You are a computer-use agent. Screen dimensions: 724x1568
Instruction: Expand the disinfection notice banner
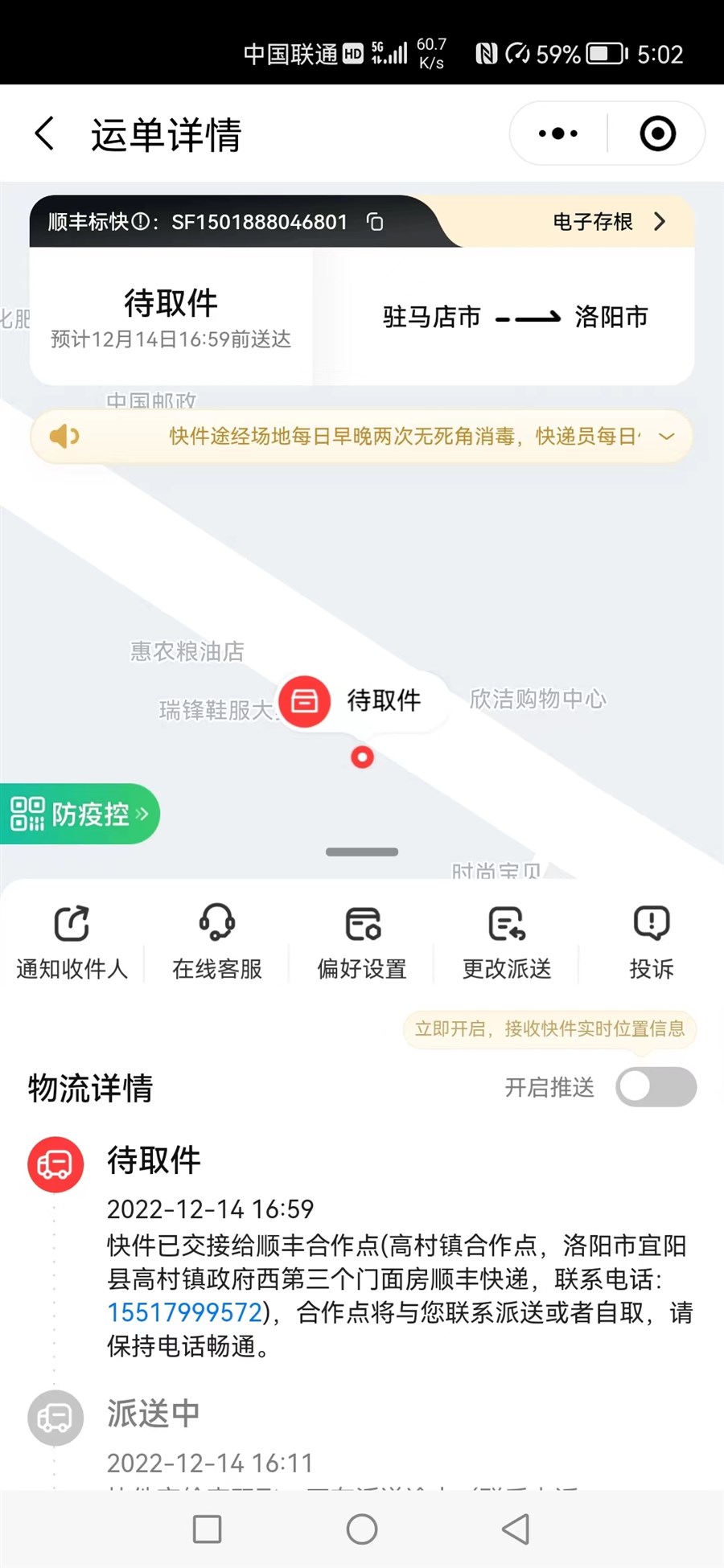coord(666,437)
